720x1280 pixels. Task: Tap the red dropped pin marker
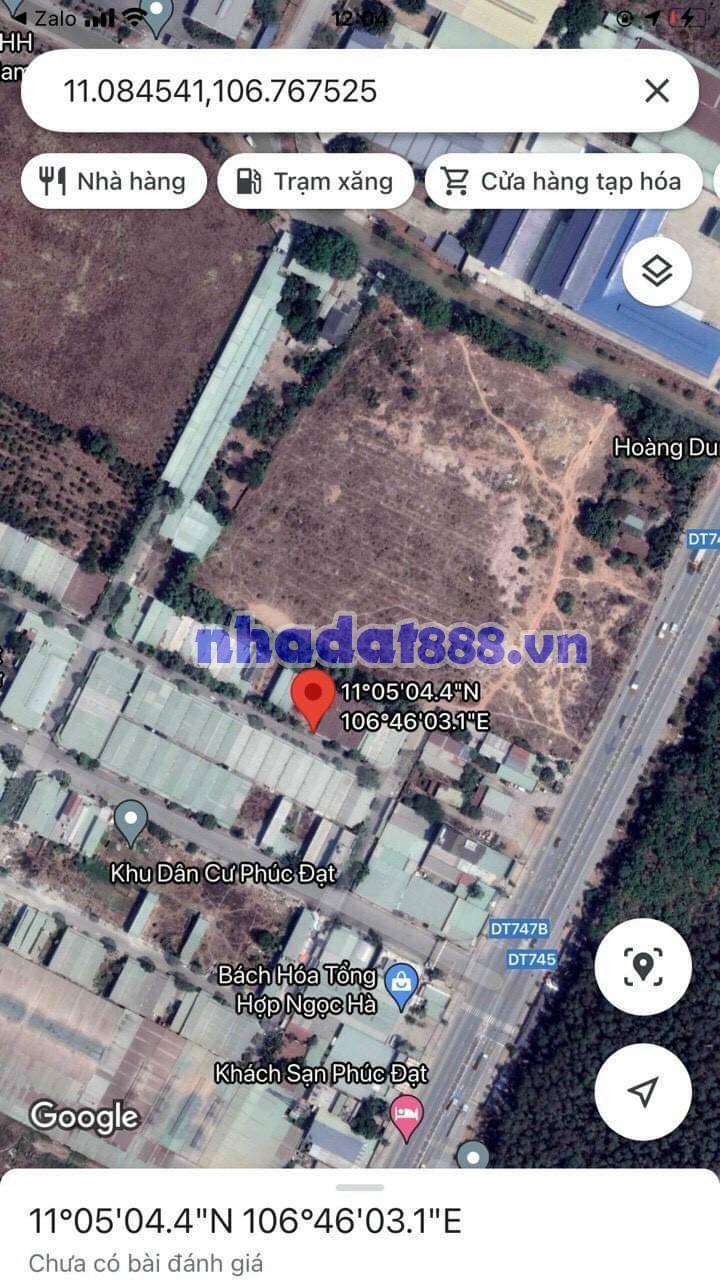316,700
